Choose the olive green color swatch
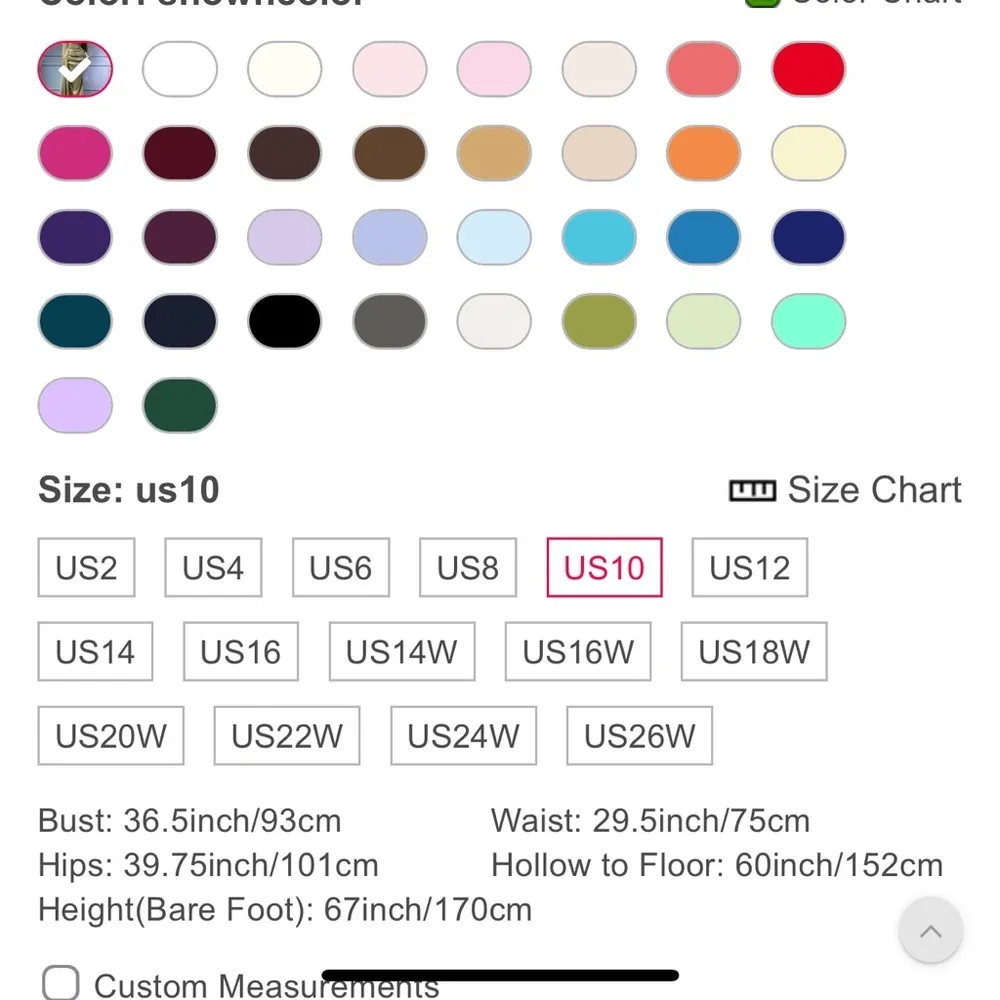The image size is (1000, 1000). 599,322
